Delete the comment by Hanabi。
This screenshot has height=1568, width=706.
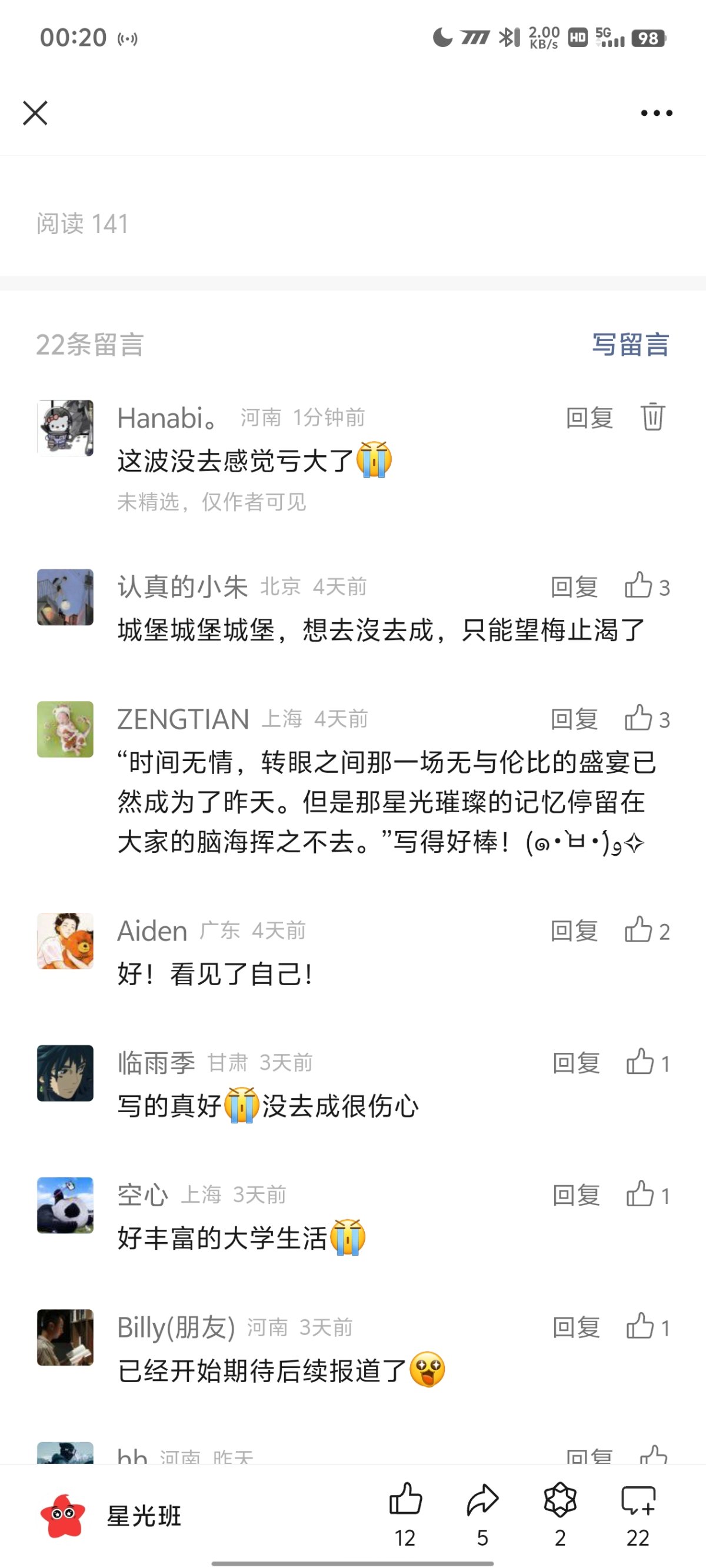coord(652,418)
